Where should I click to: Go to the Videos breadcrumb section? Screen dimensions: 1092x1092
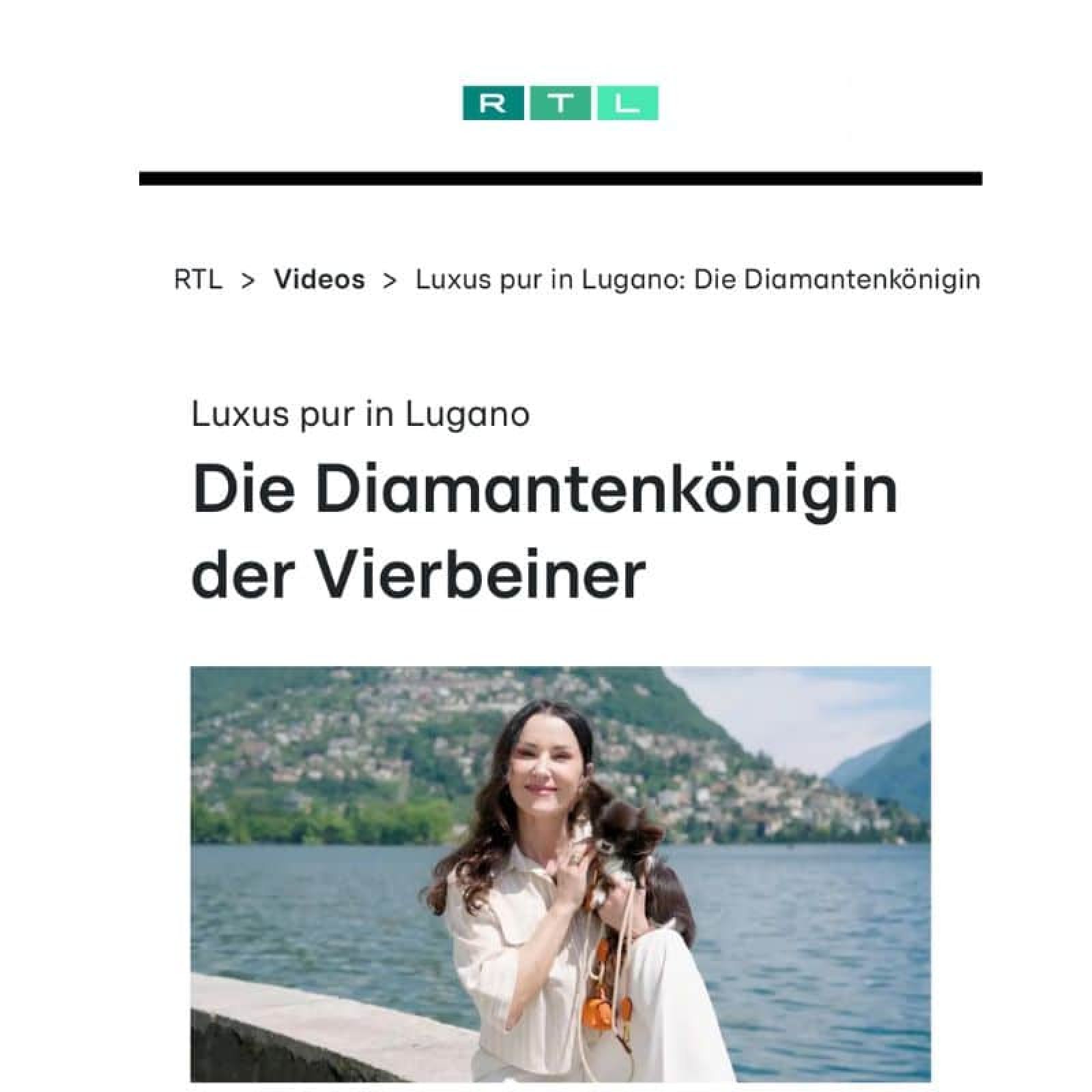pyautogui.click(x=319, y=280)
